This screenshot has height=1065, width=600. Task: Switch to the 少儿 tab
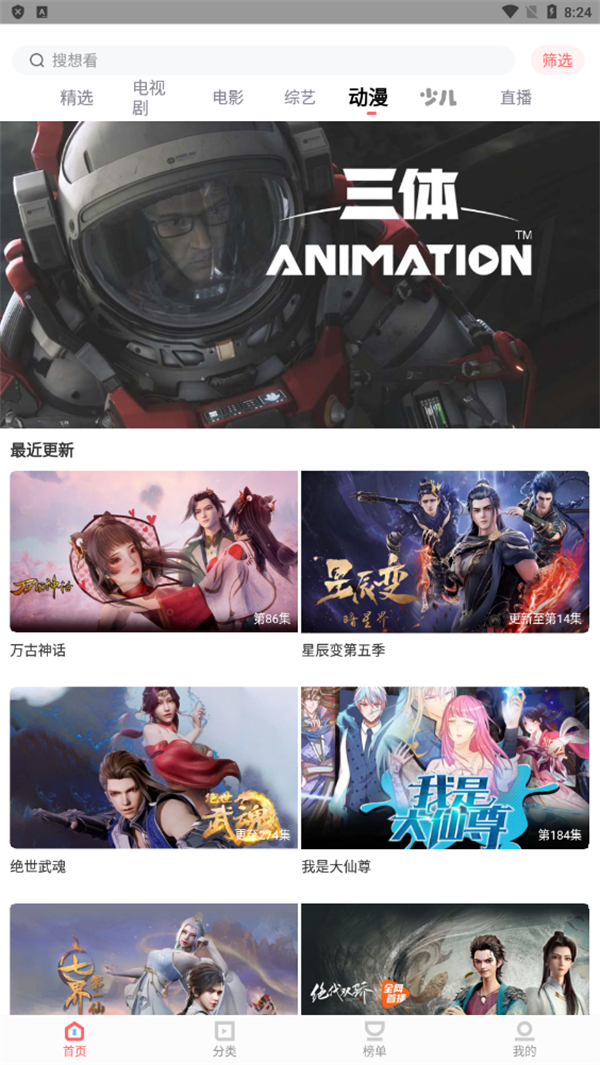[x=438, y=98]
